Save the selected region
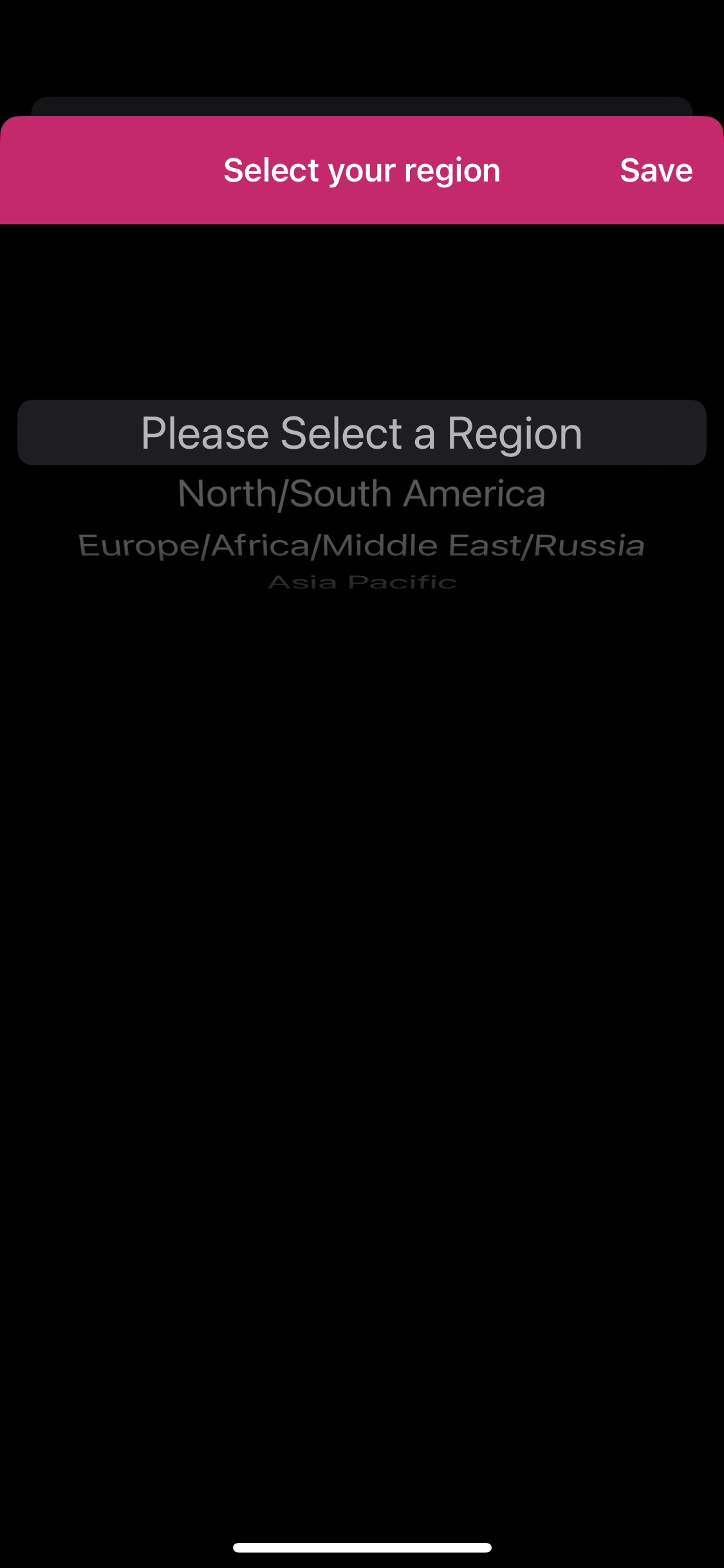The width and height of the screenshot is (724, 1568). click(x=656, y=171)
